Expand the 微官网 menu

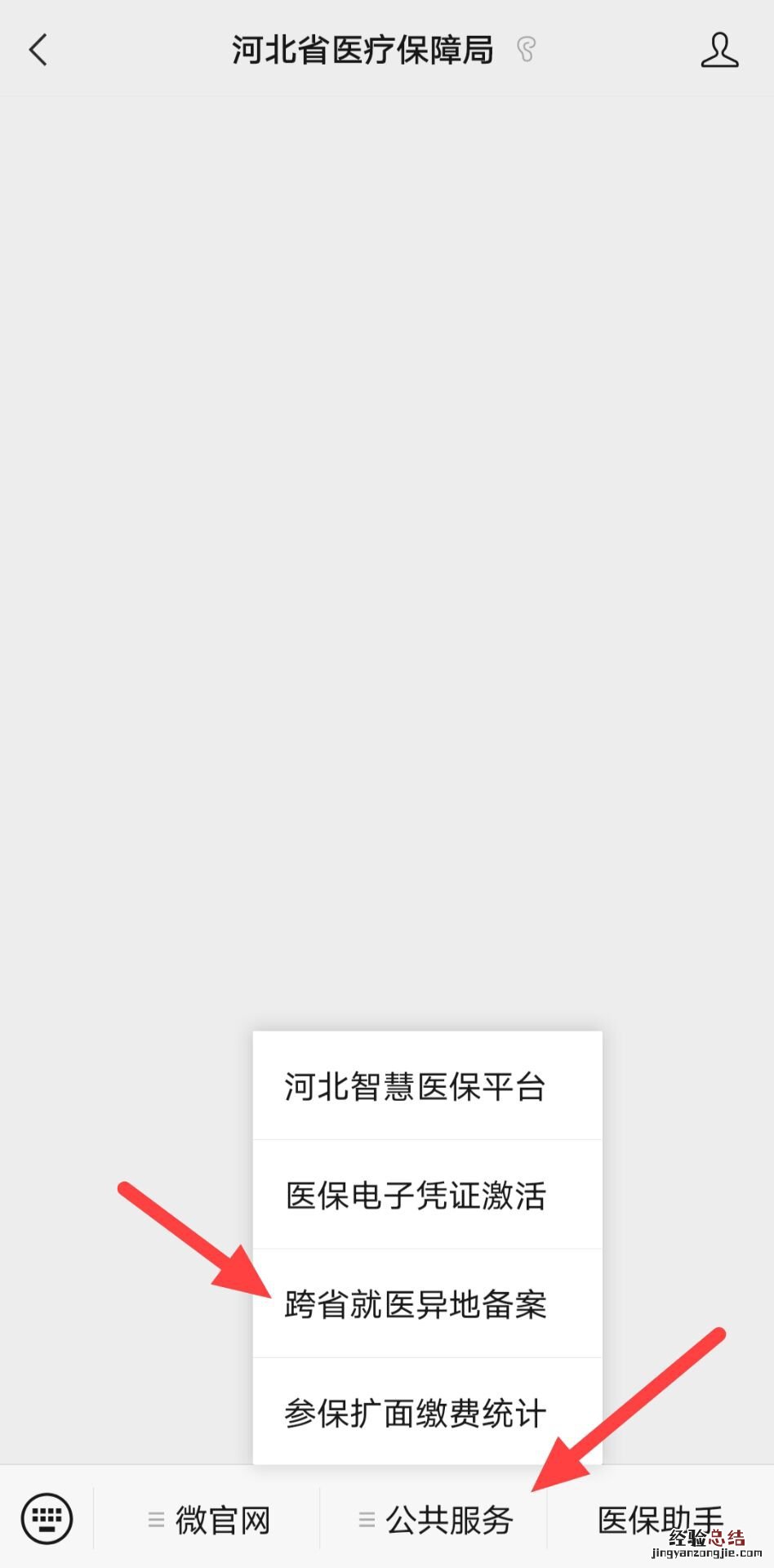click(208, 1520)
